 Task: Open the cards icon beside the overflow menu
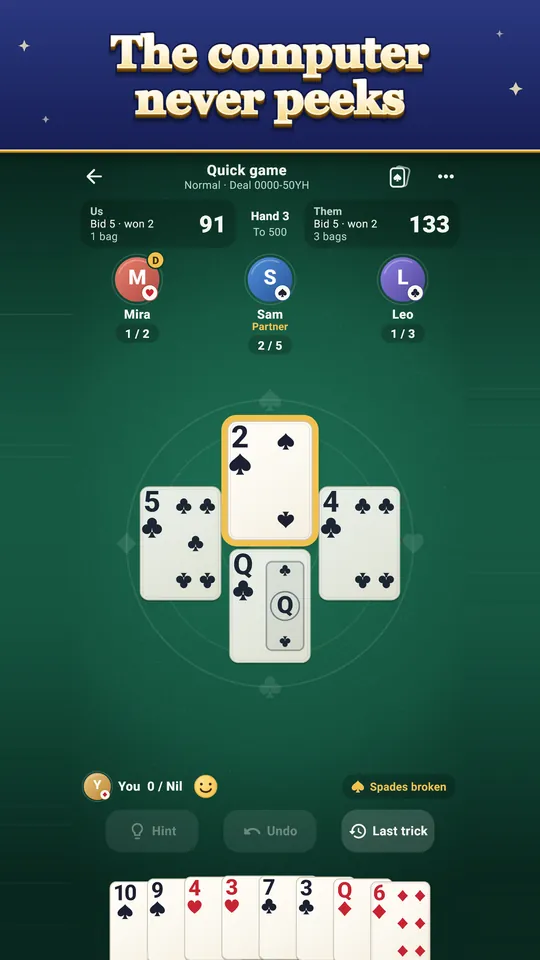[x=399, y=177]
